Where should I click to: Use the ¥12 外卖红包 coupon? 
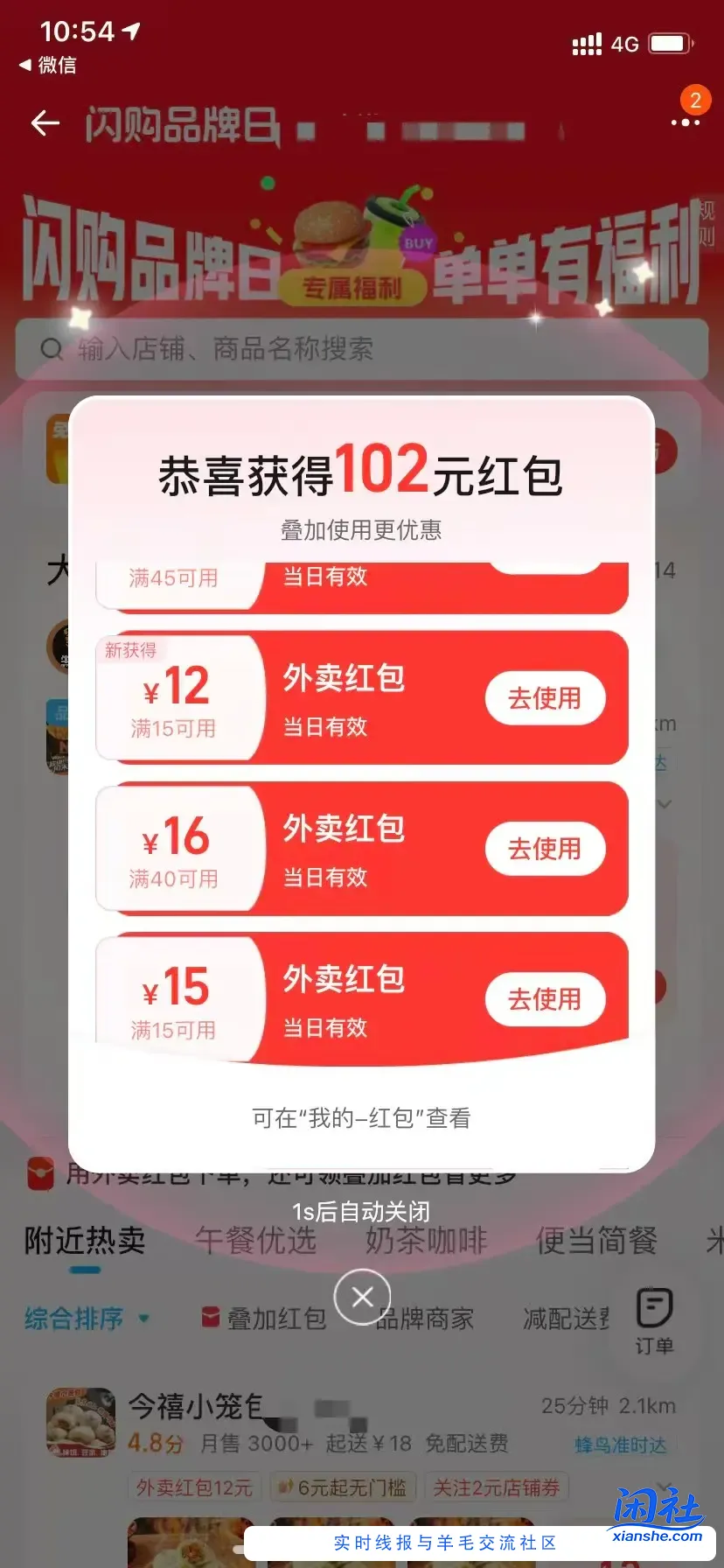click(x=545, y=698)
